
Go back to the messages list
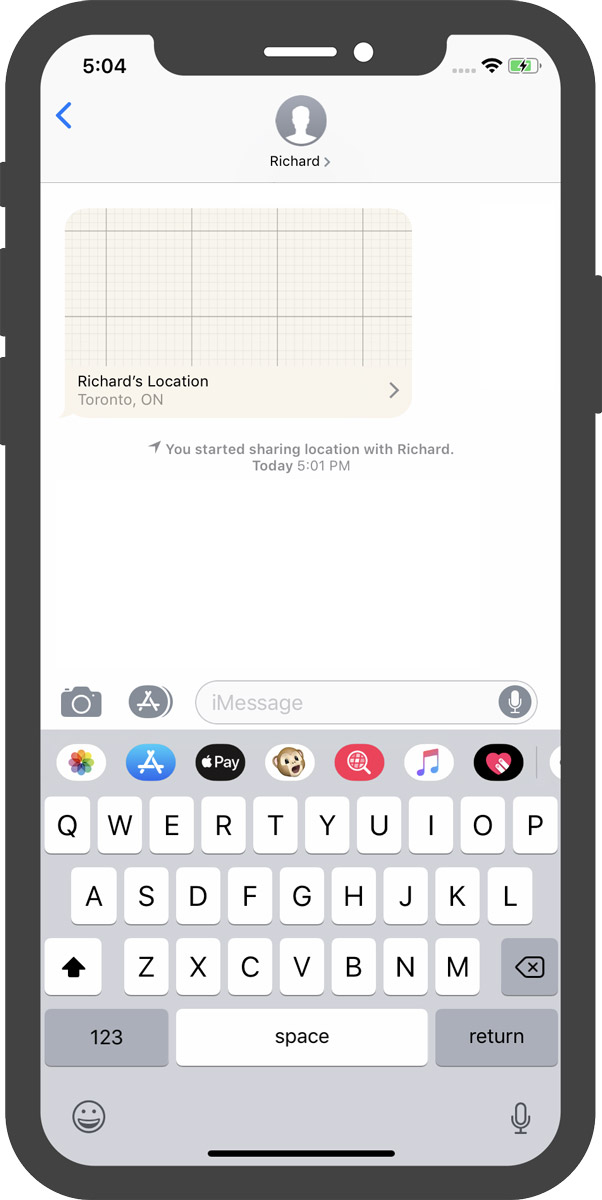pyautogui.click(x=64, y=116)
